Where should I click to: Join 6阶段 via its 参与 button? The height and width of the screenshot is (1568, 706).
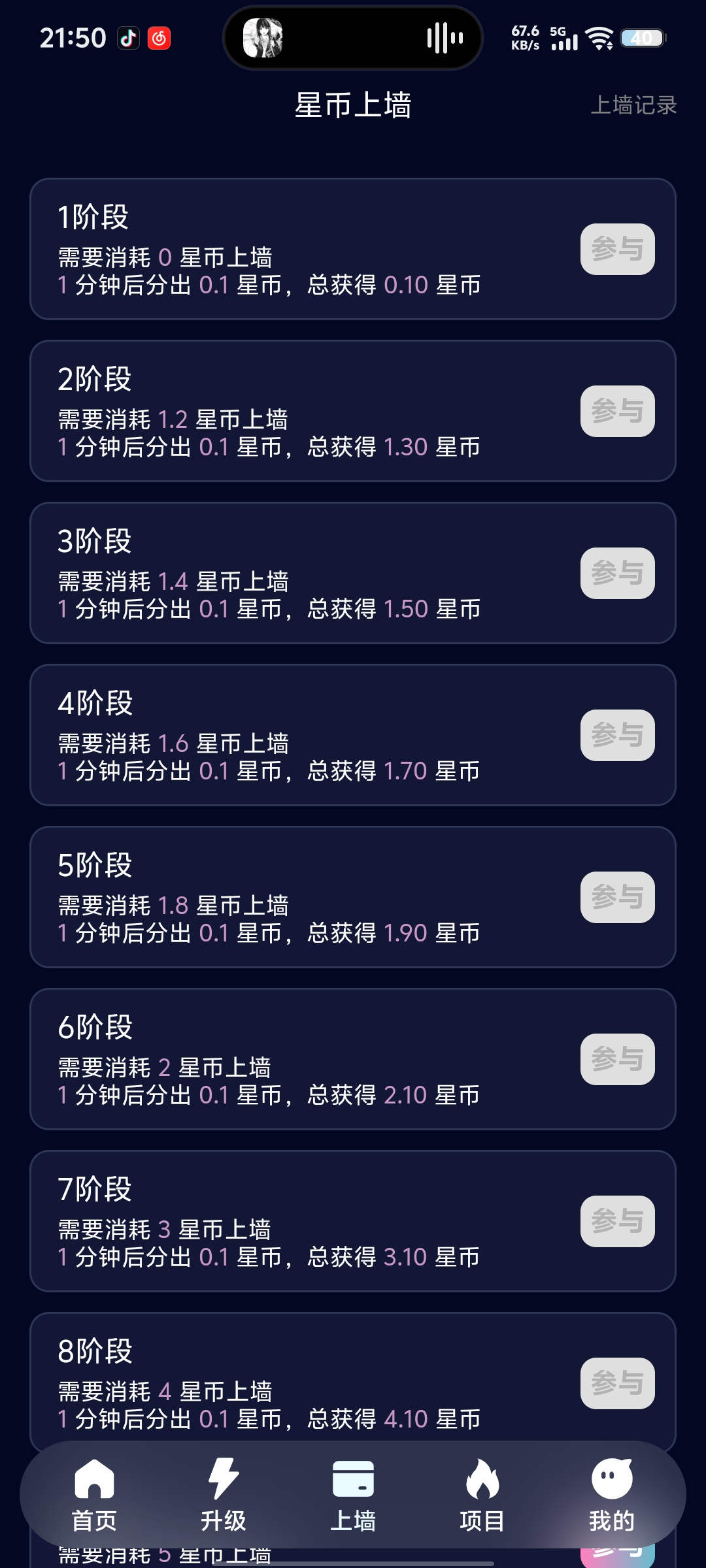(x=618, y=1059)
